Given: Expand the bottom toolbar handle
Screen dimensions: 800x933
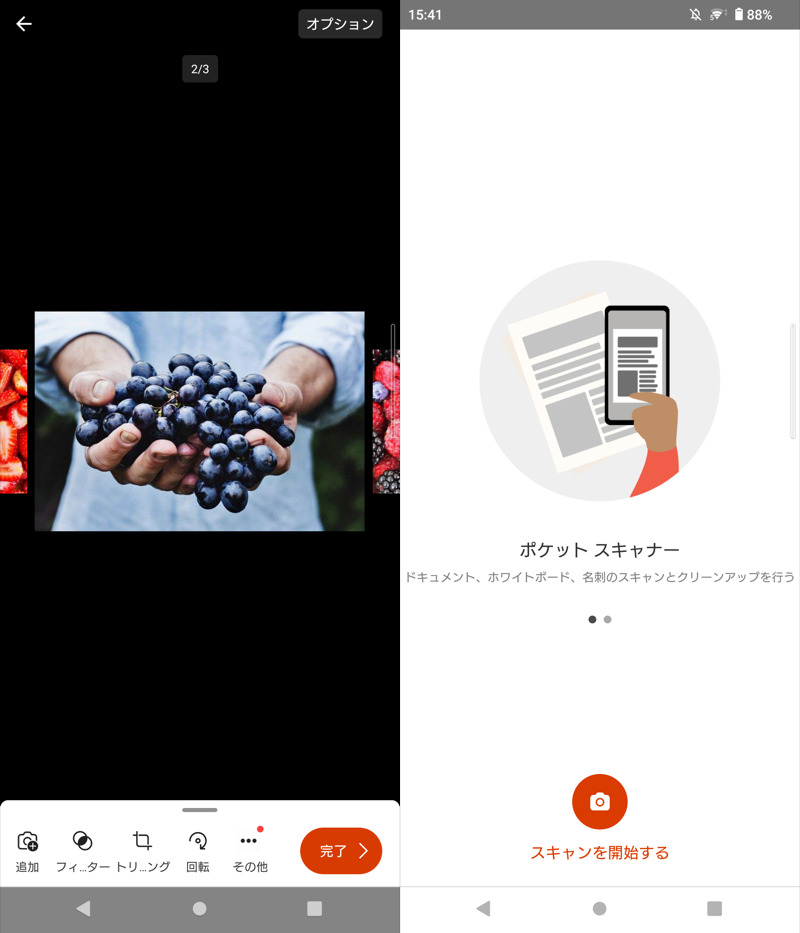Looking at the screenshot, I should [200, 810].
